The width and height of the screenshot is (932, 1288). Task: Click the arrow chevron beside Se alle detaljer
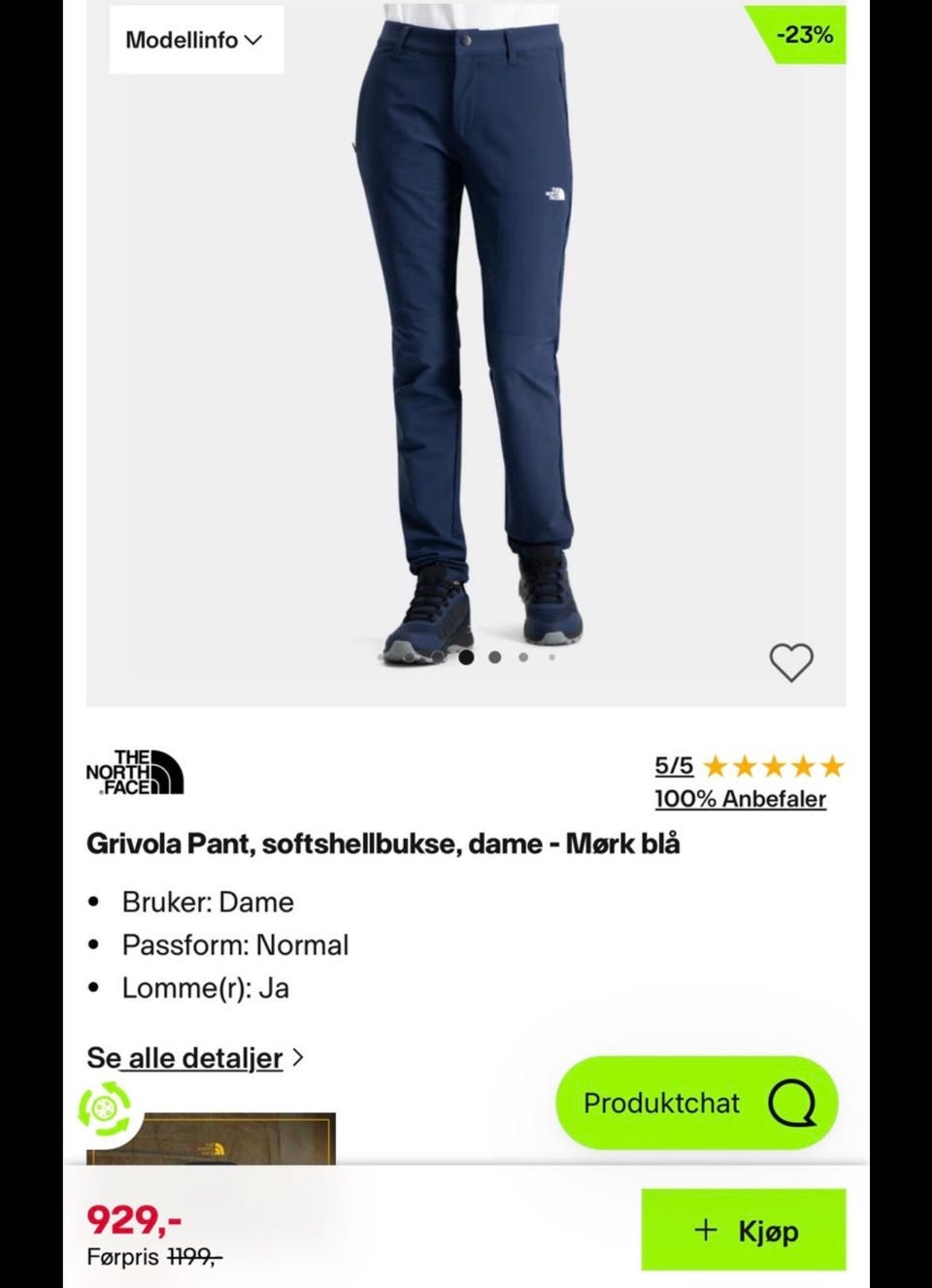tap(298, 1058)
